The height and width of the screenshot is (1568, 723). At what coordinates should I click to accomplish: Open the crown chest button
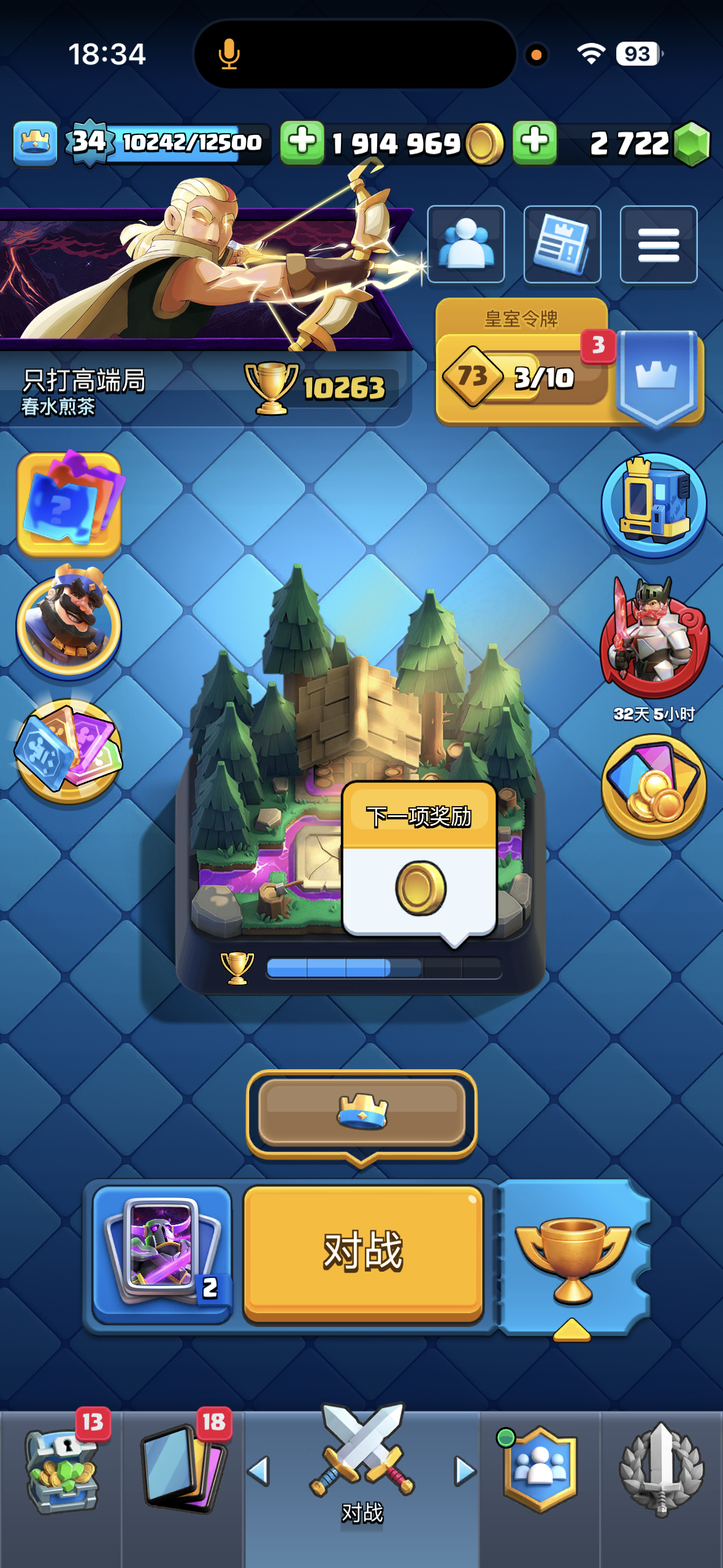[x=362, y=1113]
